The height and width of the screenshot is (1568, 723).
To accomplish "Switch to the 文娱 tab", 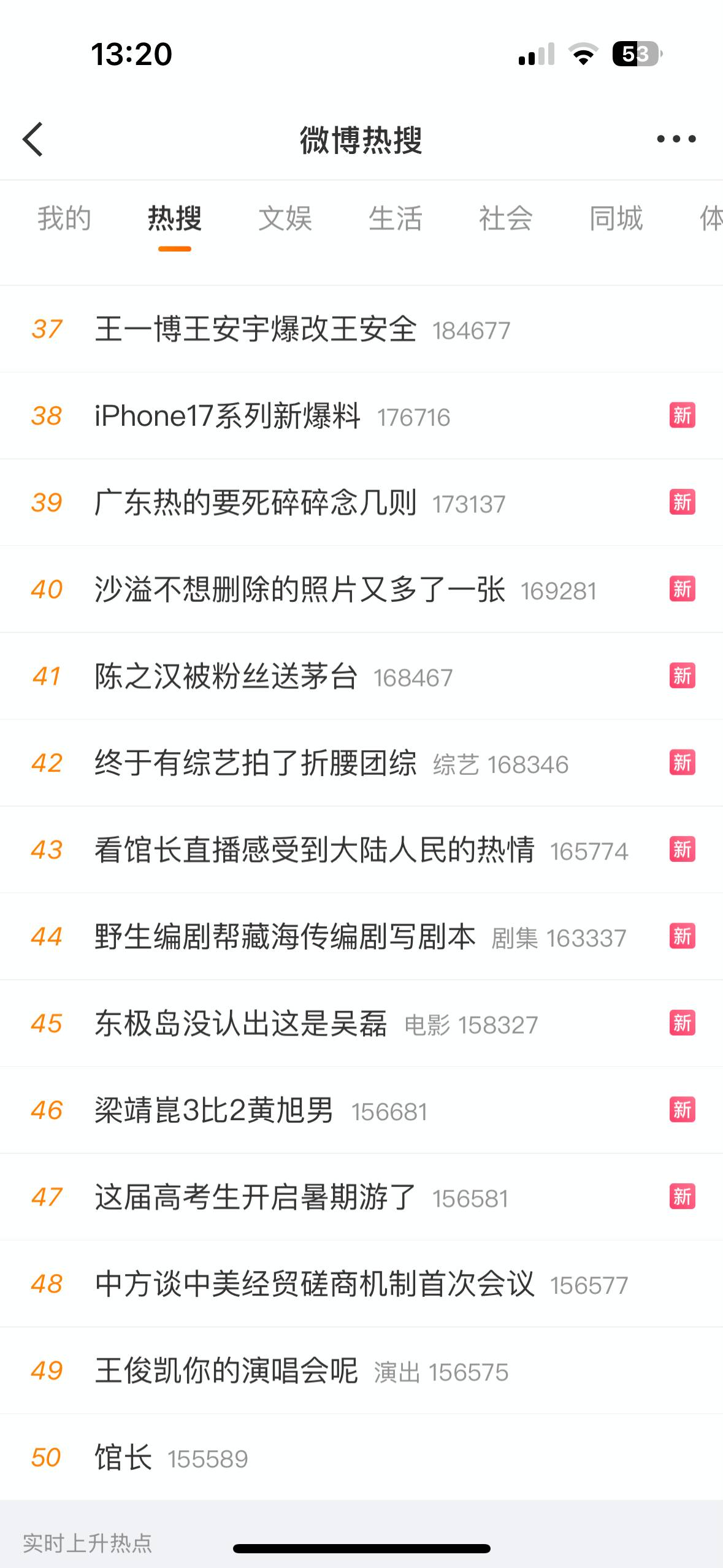I will coord(285,218).
